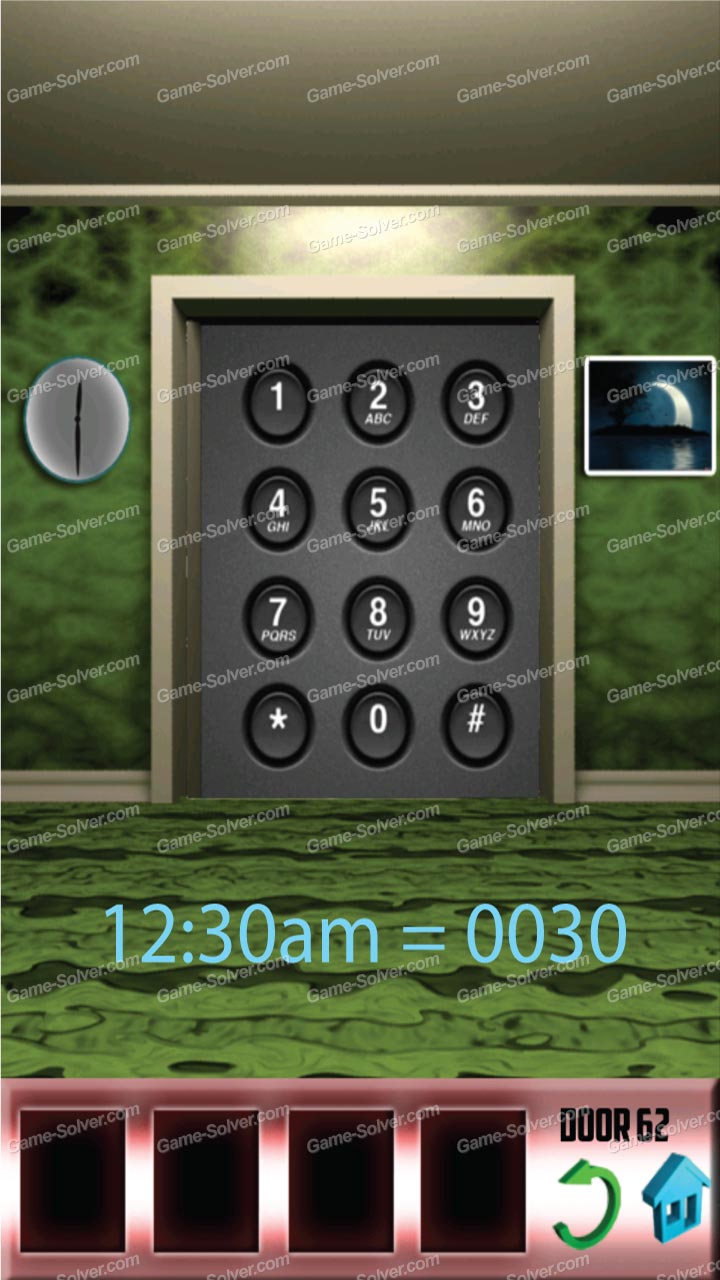Viewport: 720px width, 1280px height.
Task: Hit the 3 DEF key
Action: 477,400
